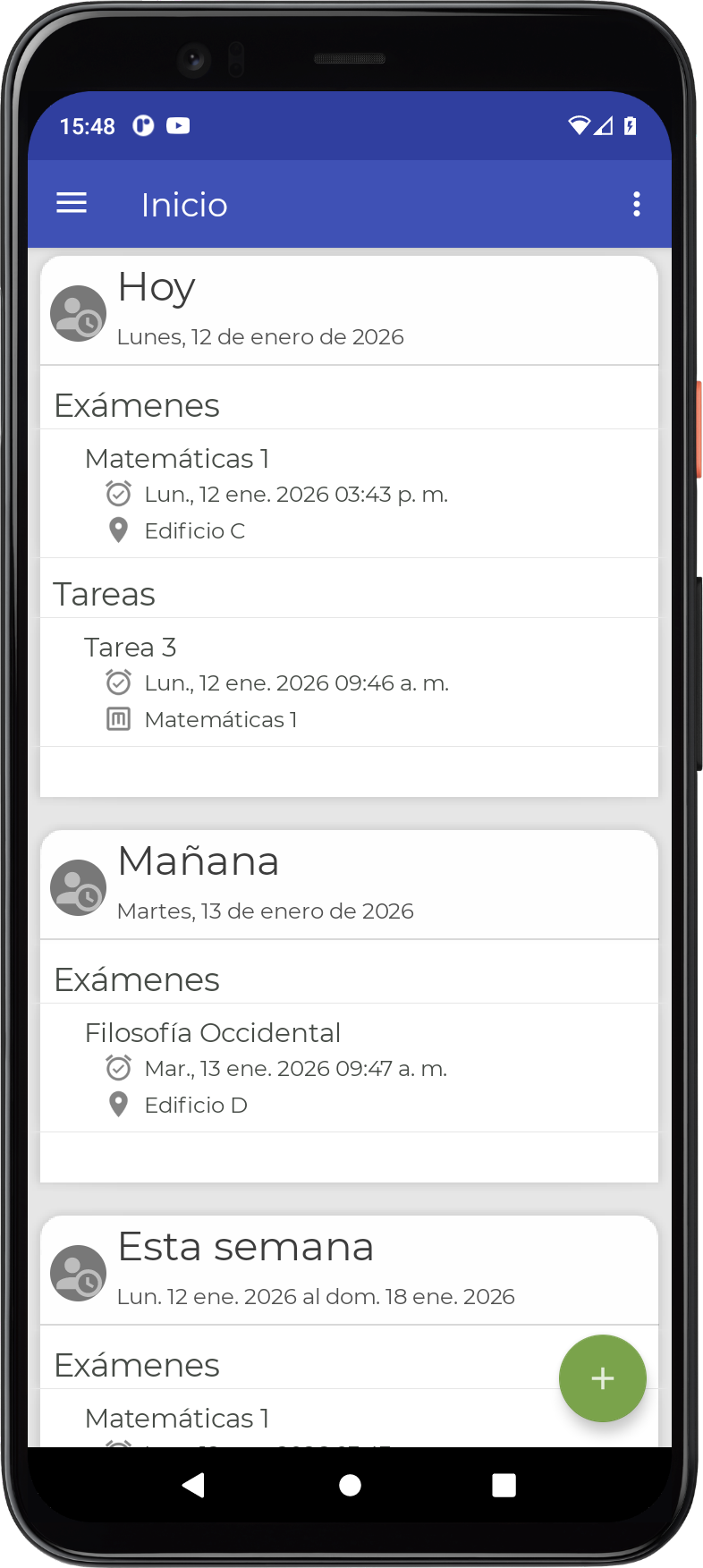Open the overflow options menu
Viewport: 703px width, 1568px height.
coord(636,204)
